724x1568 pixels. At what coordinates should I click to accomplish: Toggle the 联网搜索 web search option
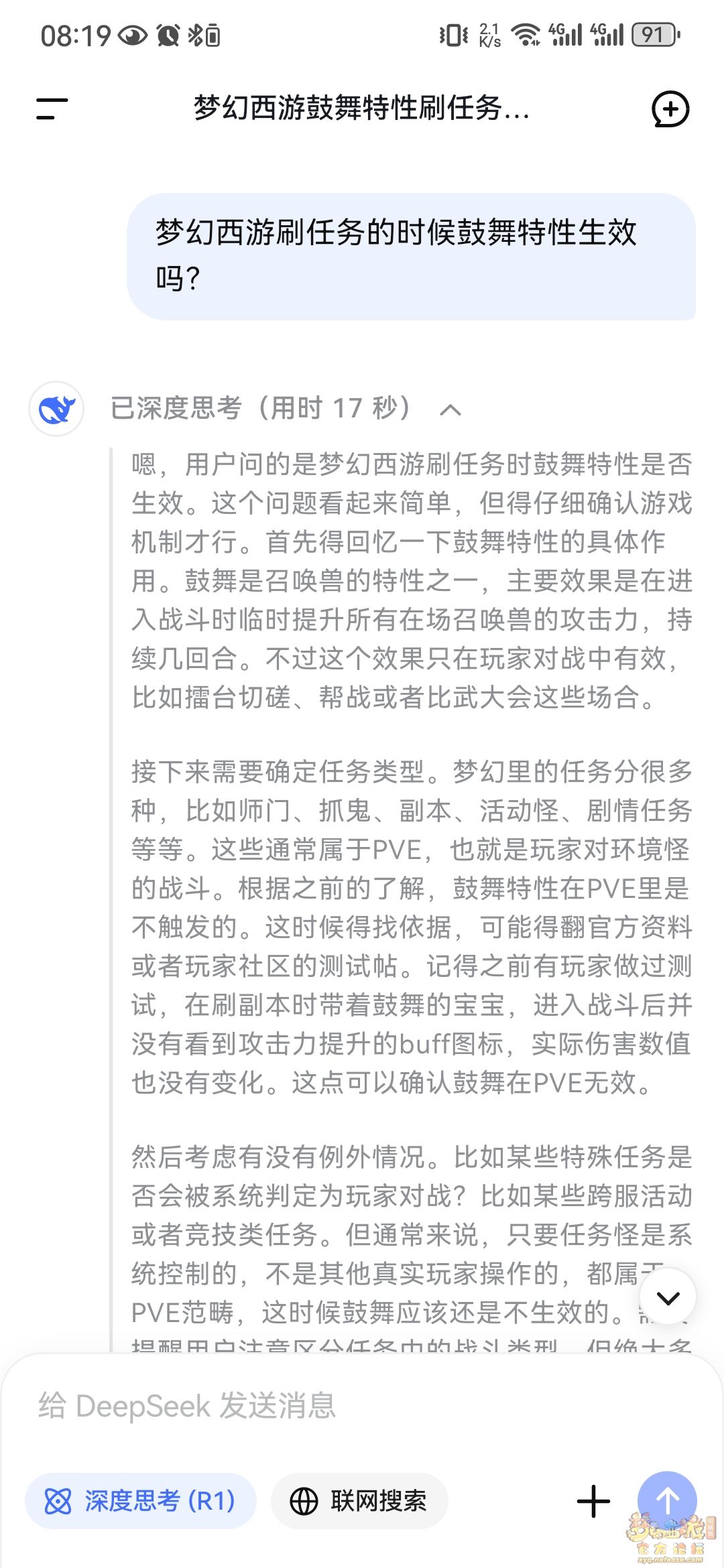[x=359, y=1501]
